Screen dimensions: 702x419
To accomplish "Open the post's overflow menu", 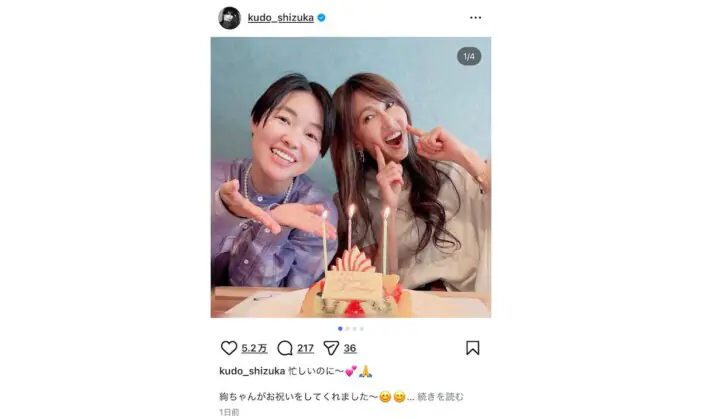I will tap(475, 18).
